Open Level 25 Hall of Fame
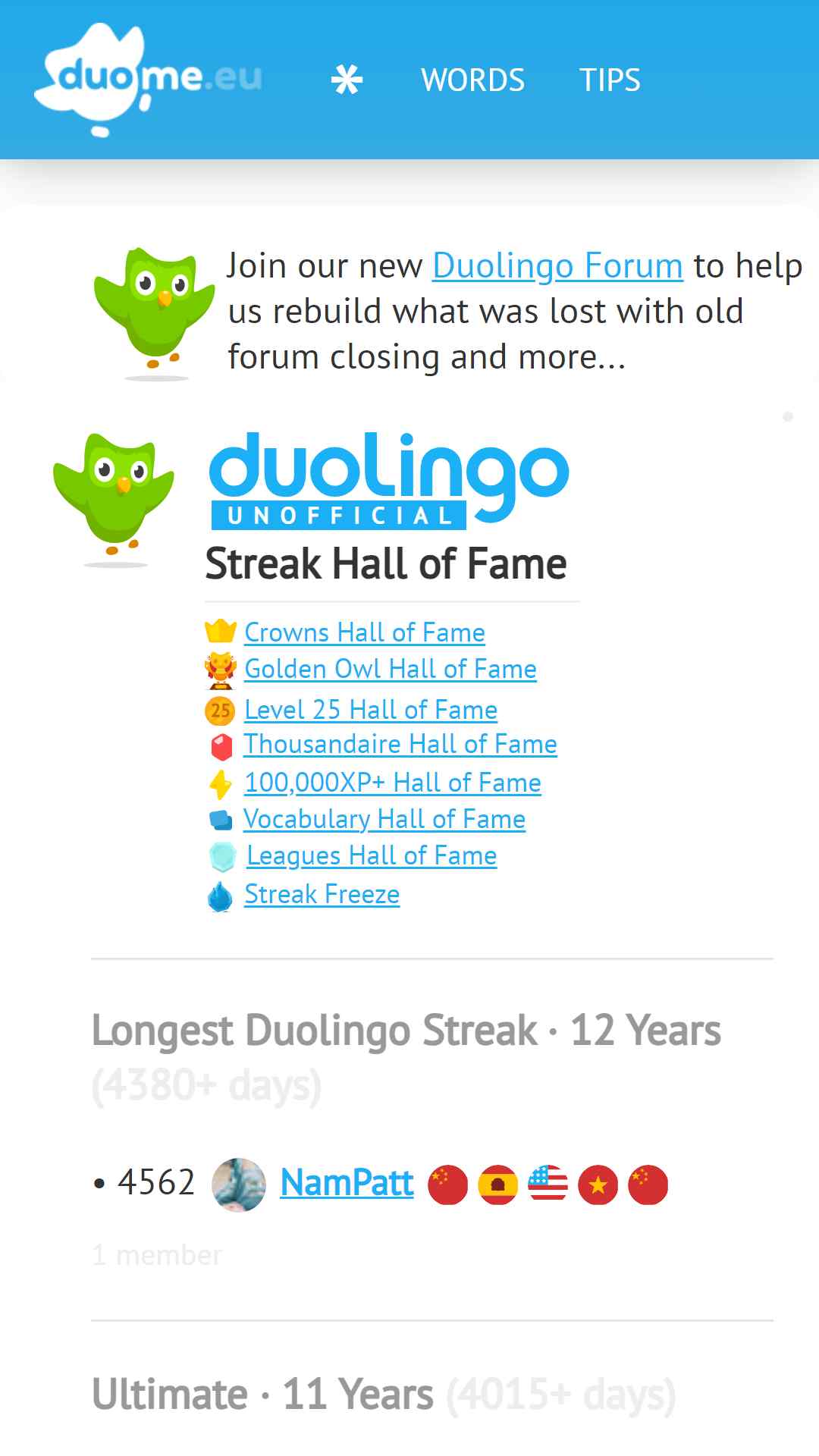 click(x=370, y=710)
